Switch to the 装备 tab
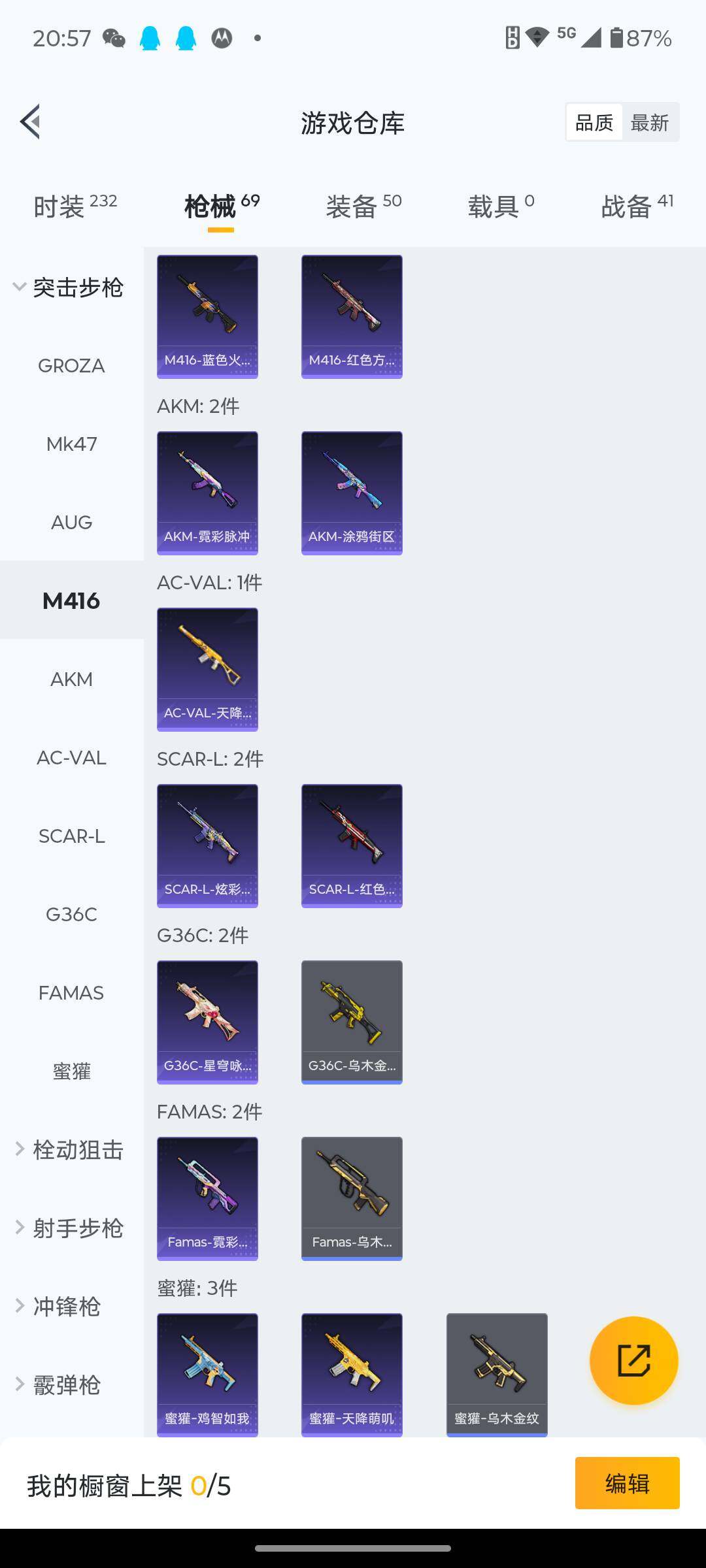This screenshot has width=706, height=1568. 363,206
